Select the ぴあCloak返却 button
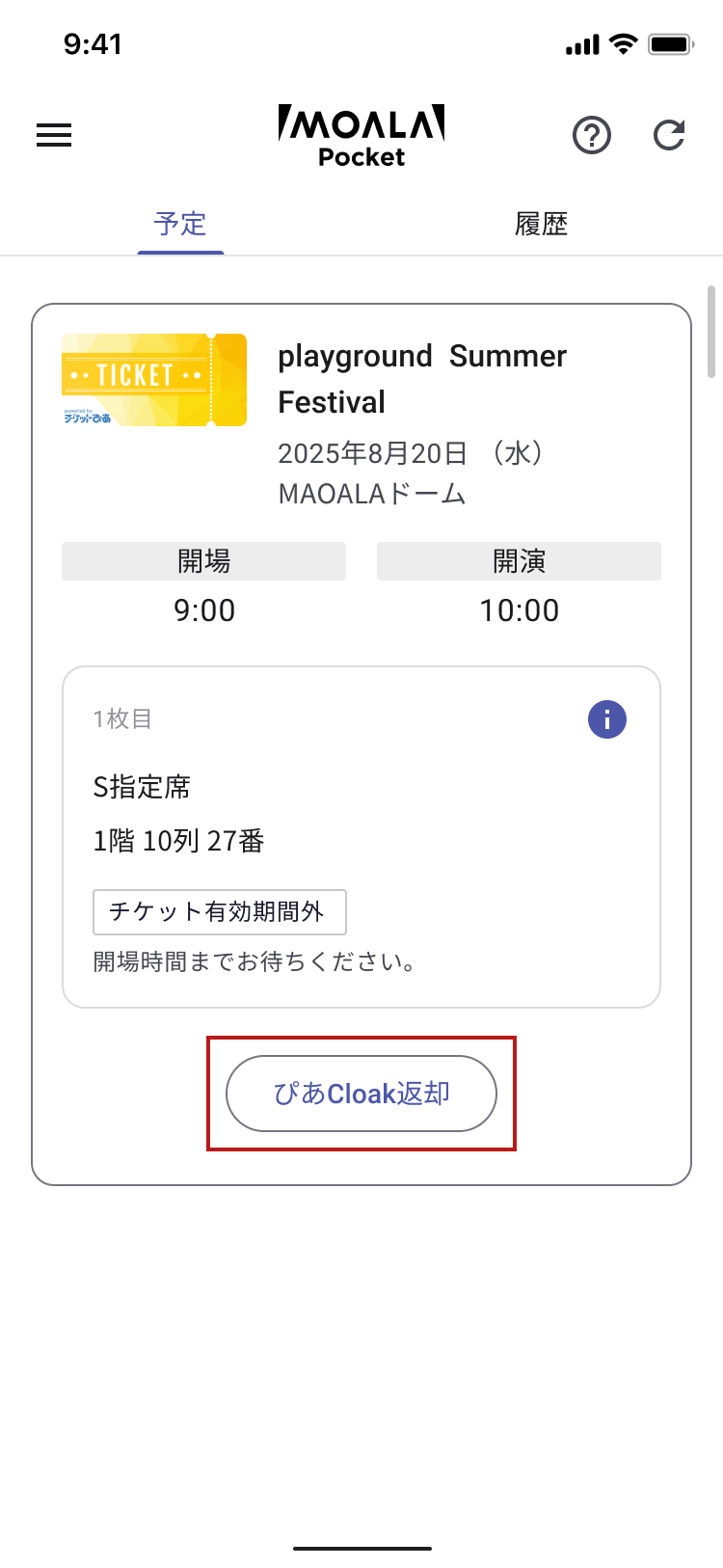 (x=361, y=1094)
